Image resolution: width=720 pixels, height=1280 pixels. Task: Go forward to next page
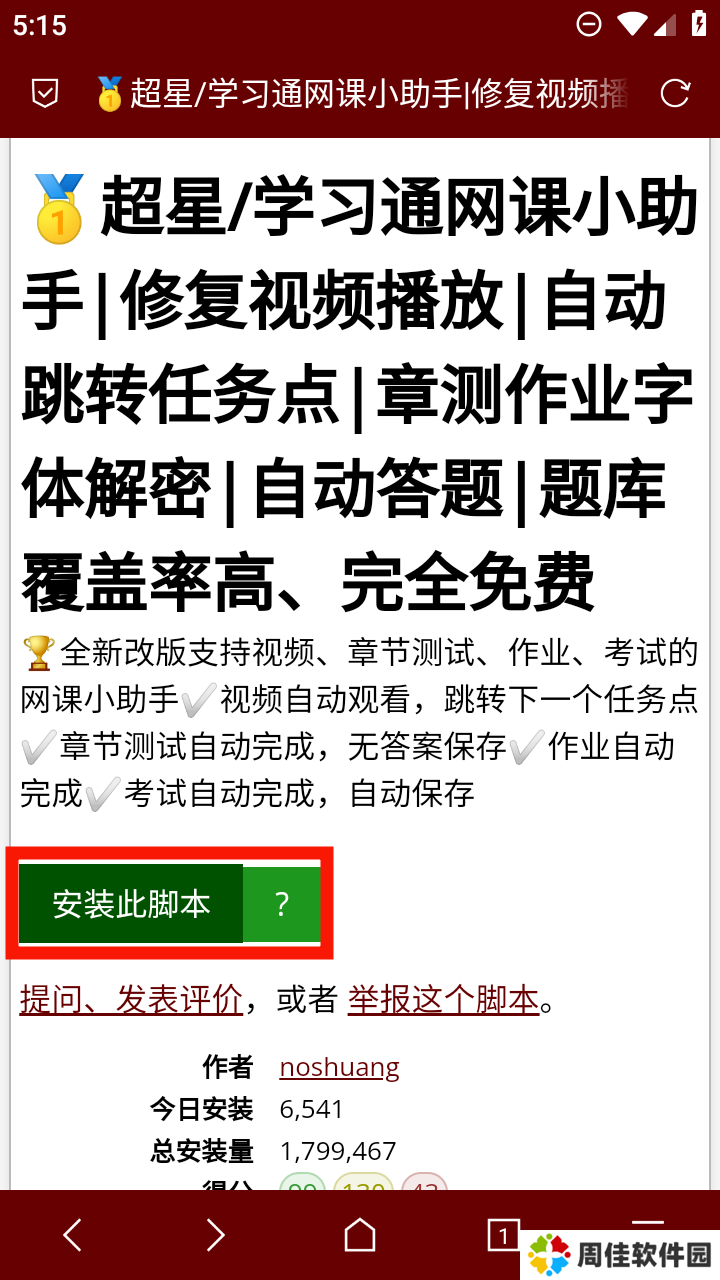pos(216,1236)
